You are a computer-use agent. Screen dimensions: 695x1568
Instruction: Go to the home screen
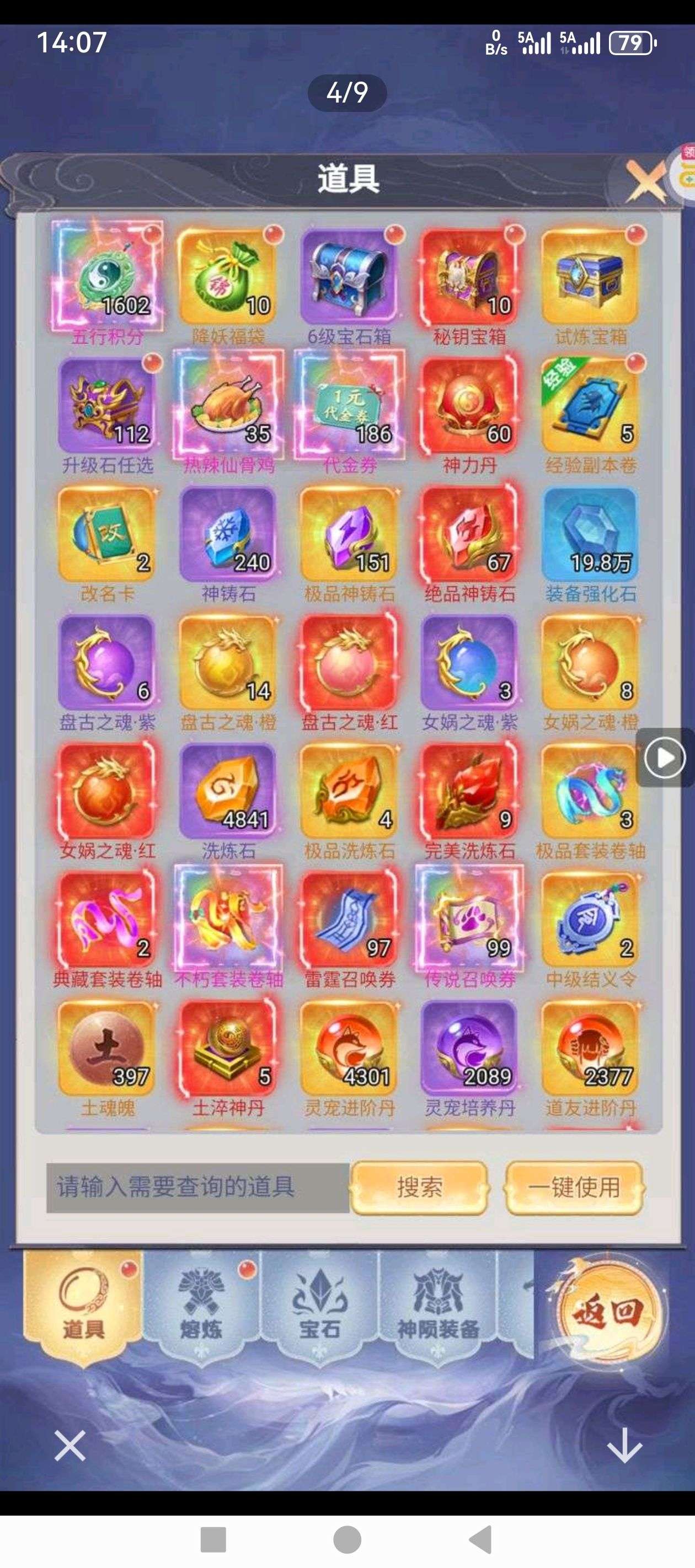click(347, 1539)
